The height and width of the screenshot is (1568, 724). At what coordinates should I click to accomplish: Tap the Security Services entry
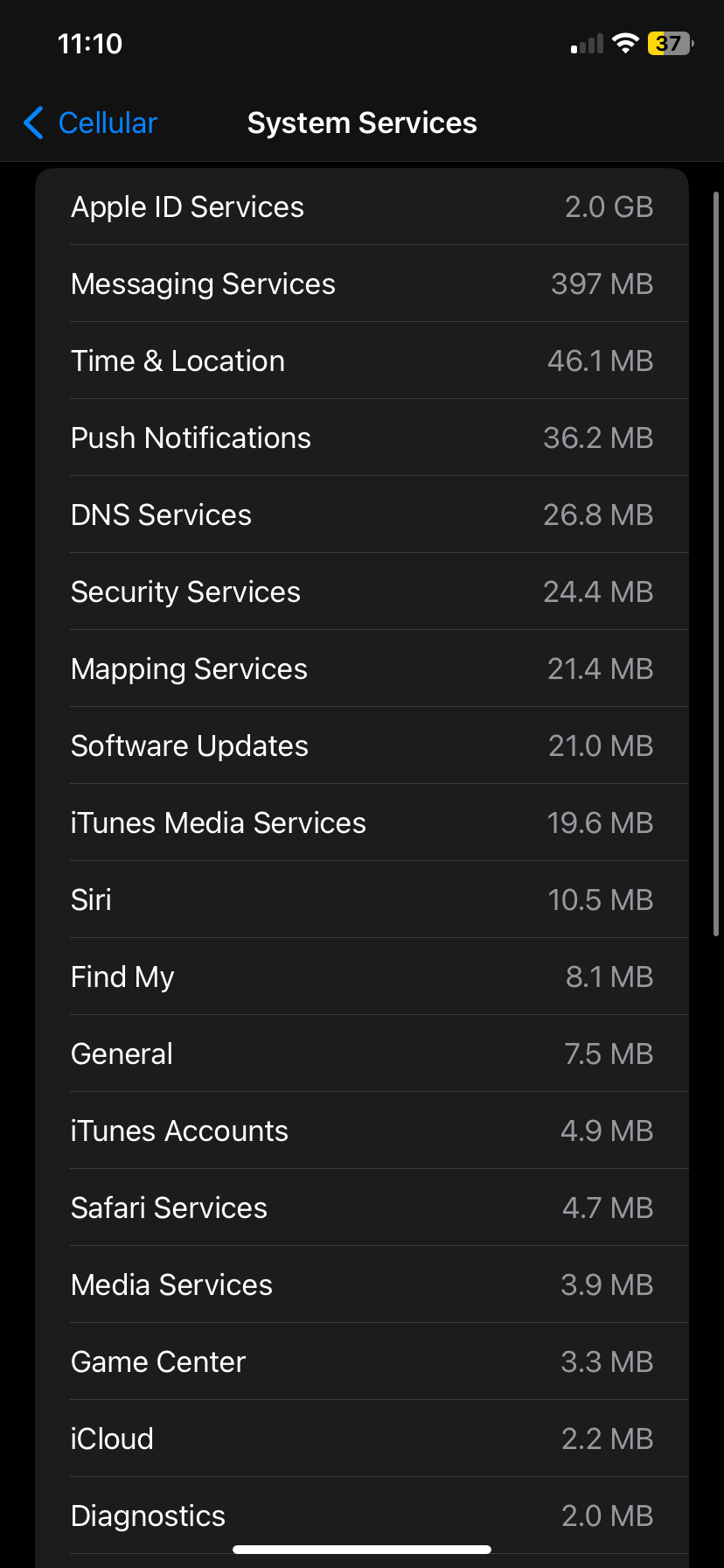tap(362, 591)
